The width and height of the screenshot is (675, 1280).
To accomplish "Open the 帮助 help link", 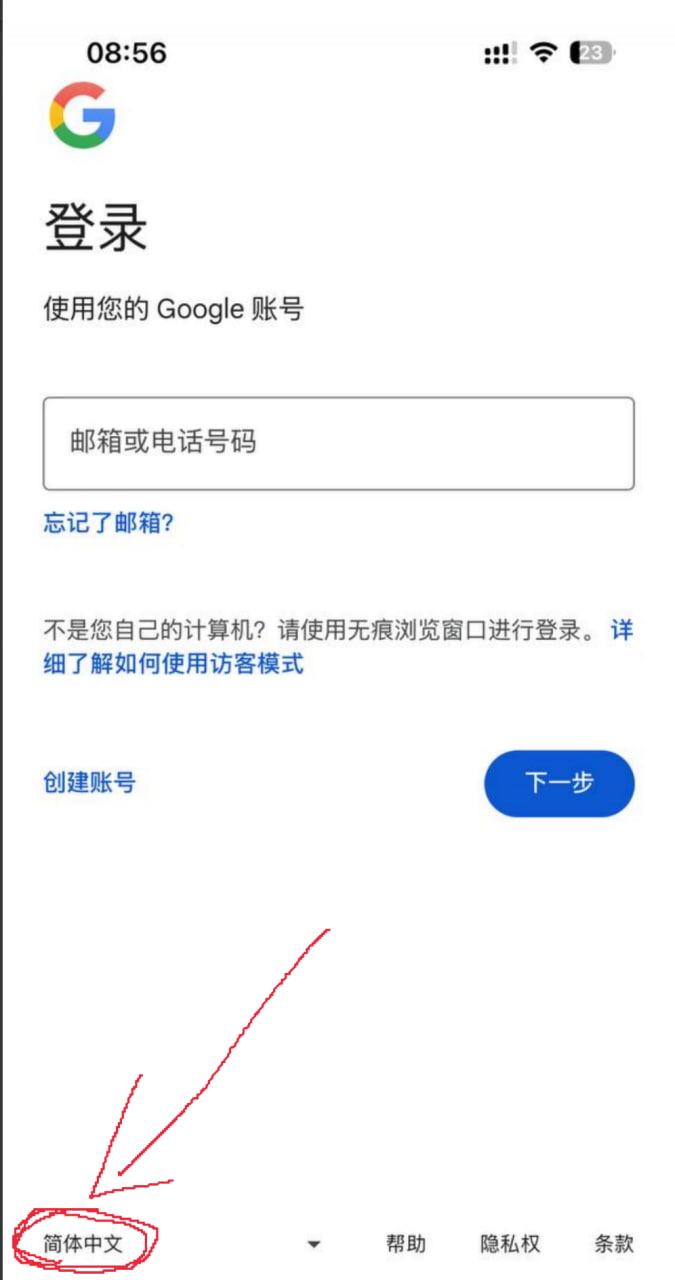I will pos(406,1244).
